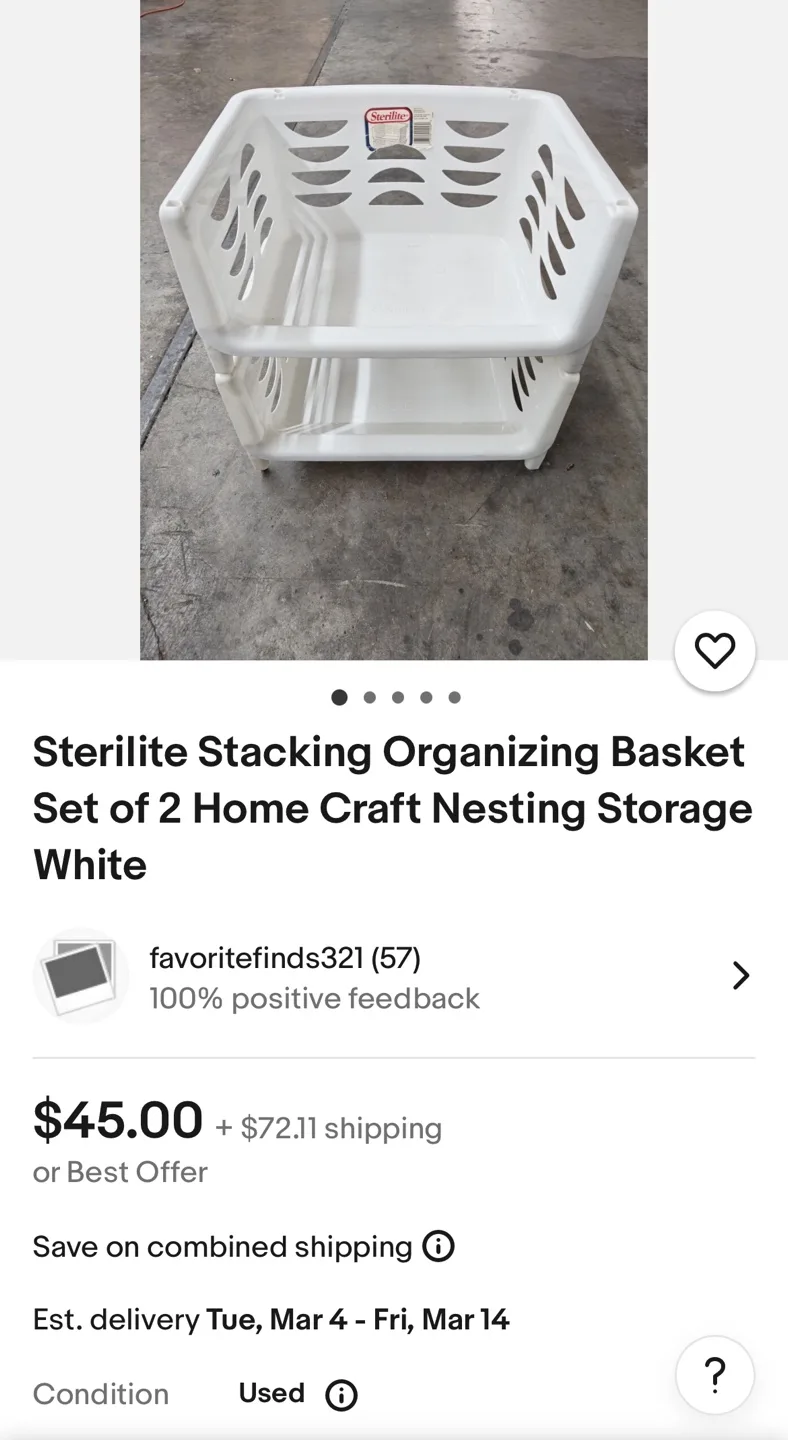Select the third carousel indicator dot

(397, 697)
